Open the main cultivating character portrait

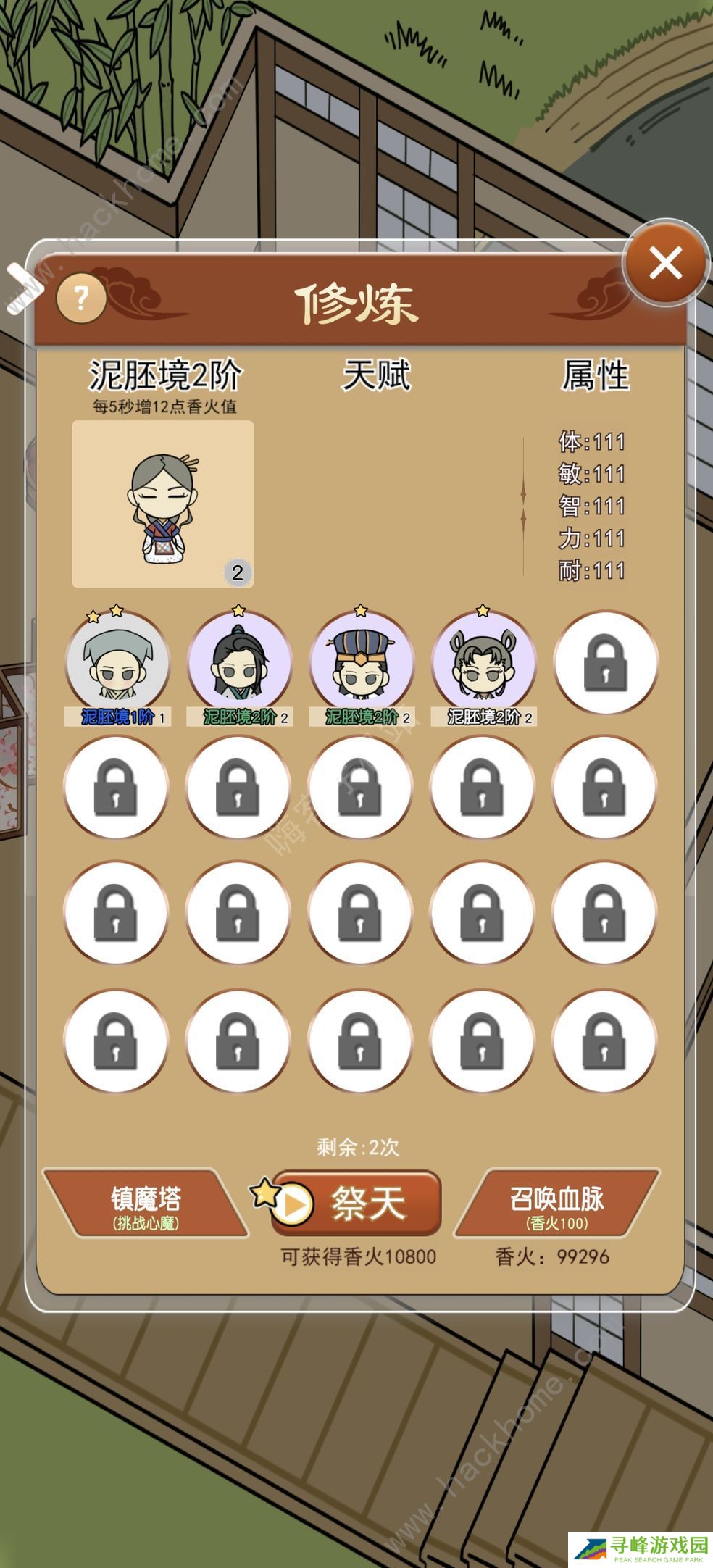163,504
